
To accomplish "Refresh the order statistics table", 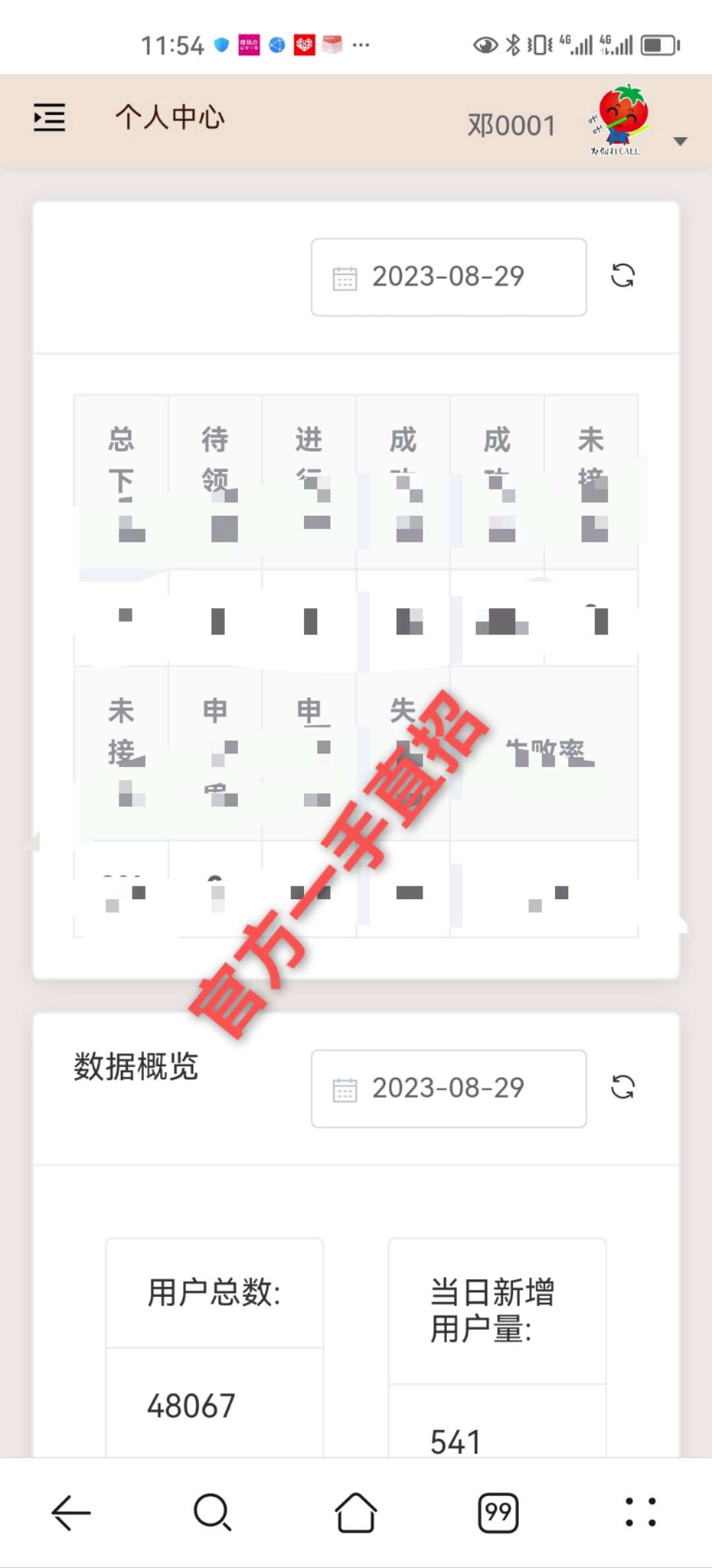I will [622, 276].
